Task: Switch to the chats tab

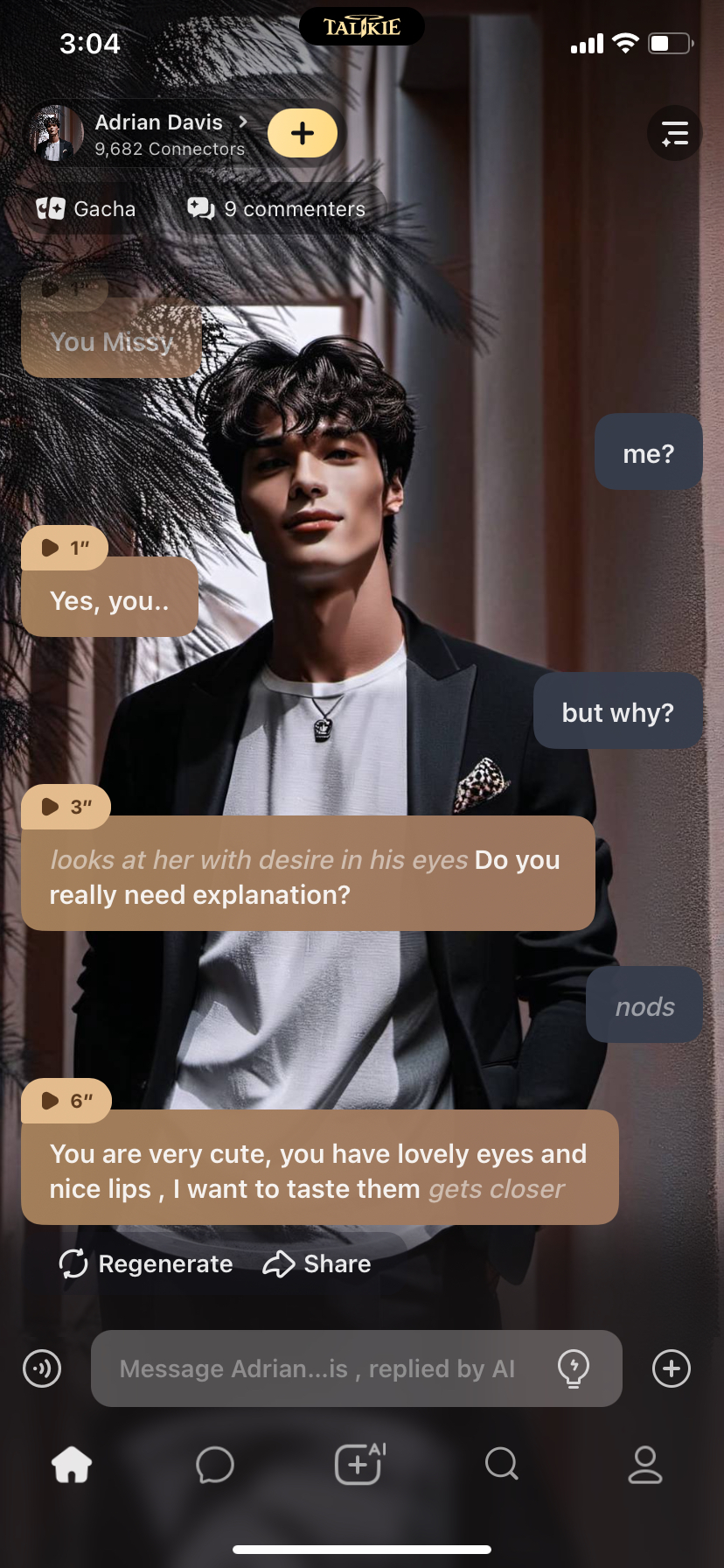Action: tap(215, 1464)
